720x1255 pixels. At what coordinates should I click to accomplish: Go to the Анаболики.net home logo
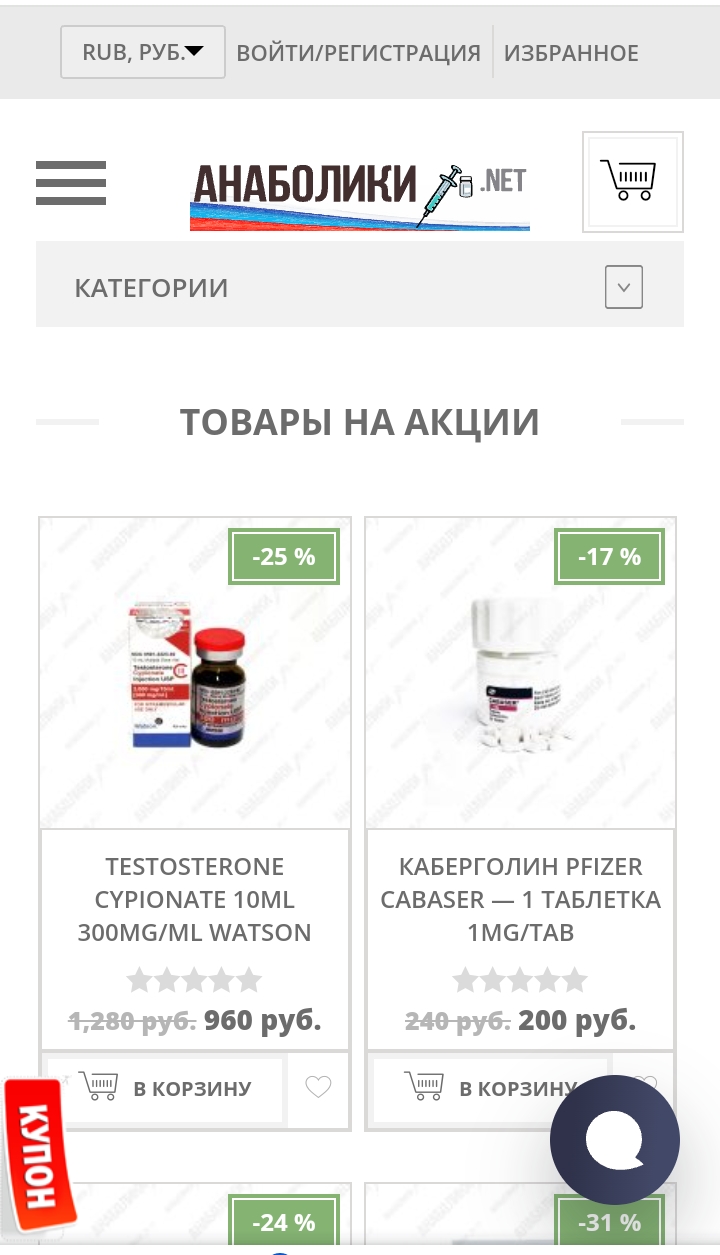coord(359,194)
